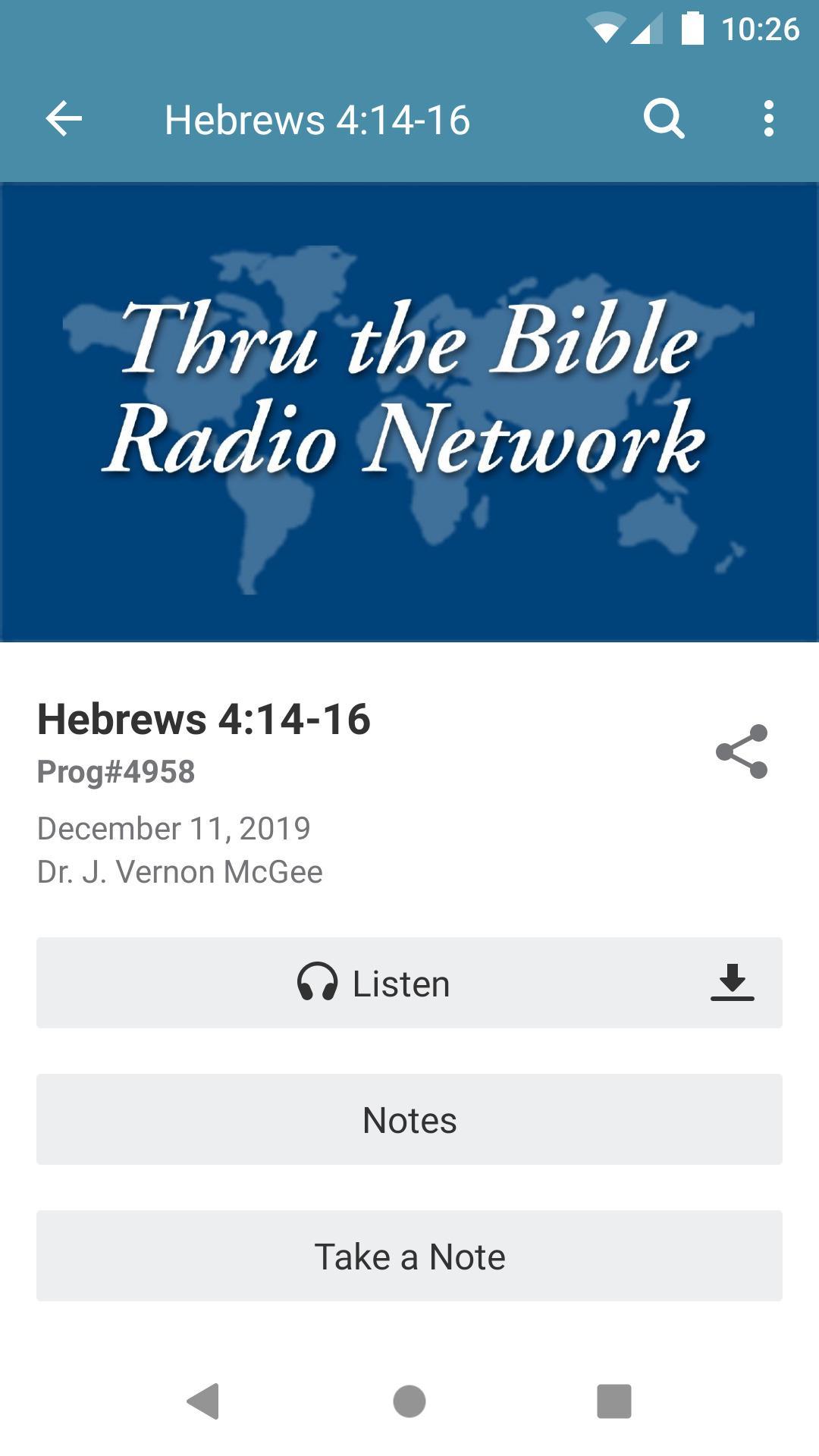Select Take a Note
The image size is (819, 1456).
point(409,1256)
